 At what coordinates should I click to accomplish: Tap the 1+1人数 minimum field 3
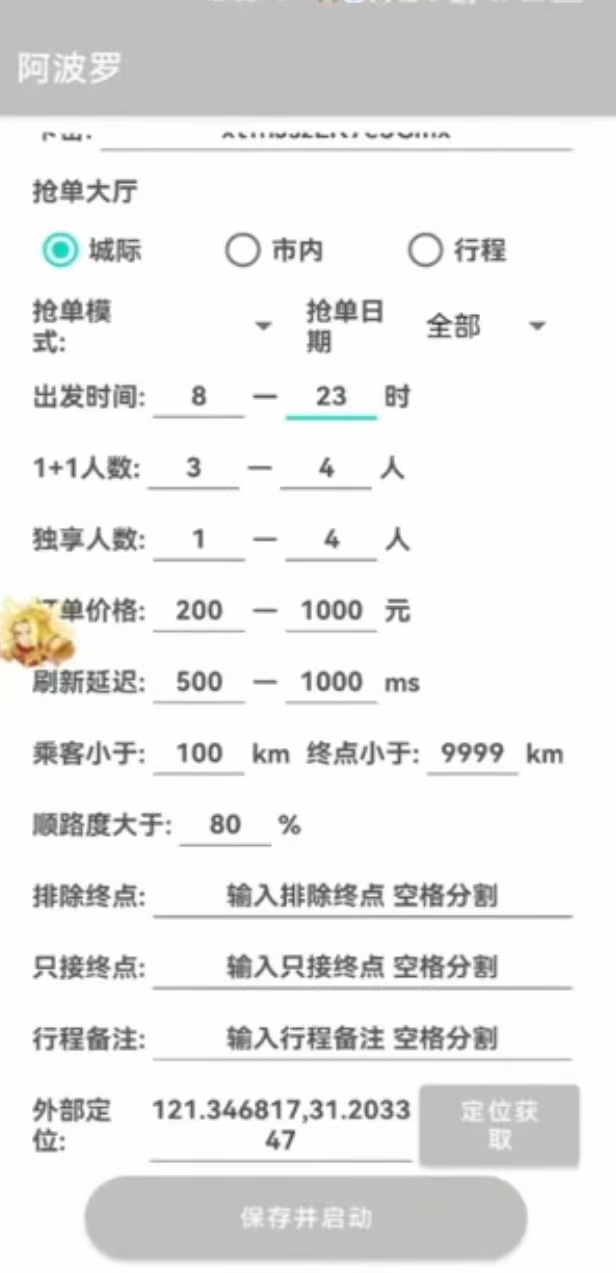(193, 469)
